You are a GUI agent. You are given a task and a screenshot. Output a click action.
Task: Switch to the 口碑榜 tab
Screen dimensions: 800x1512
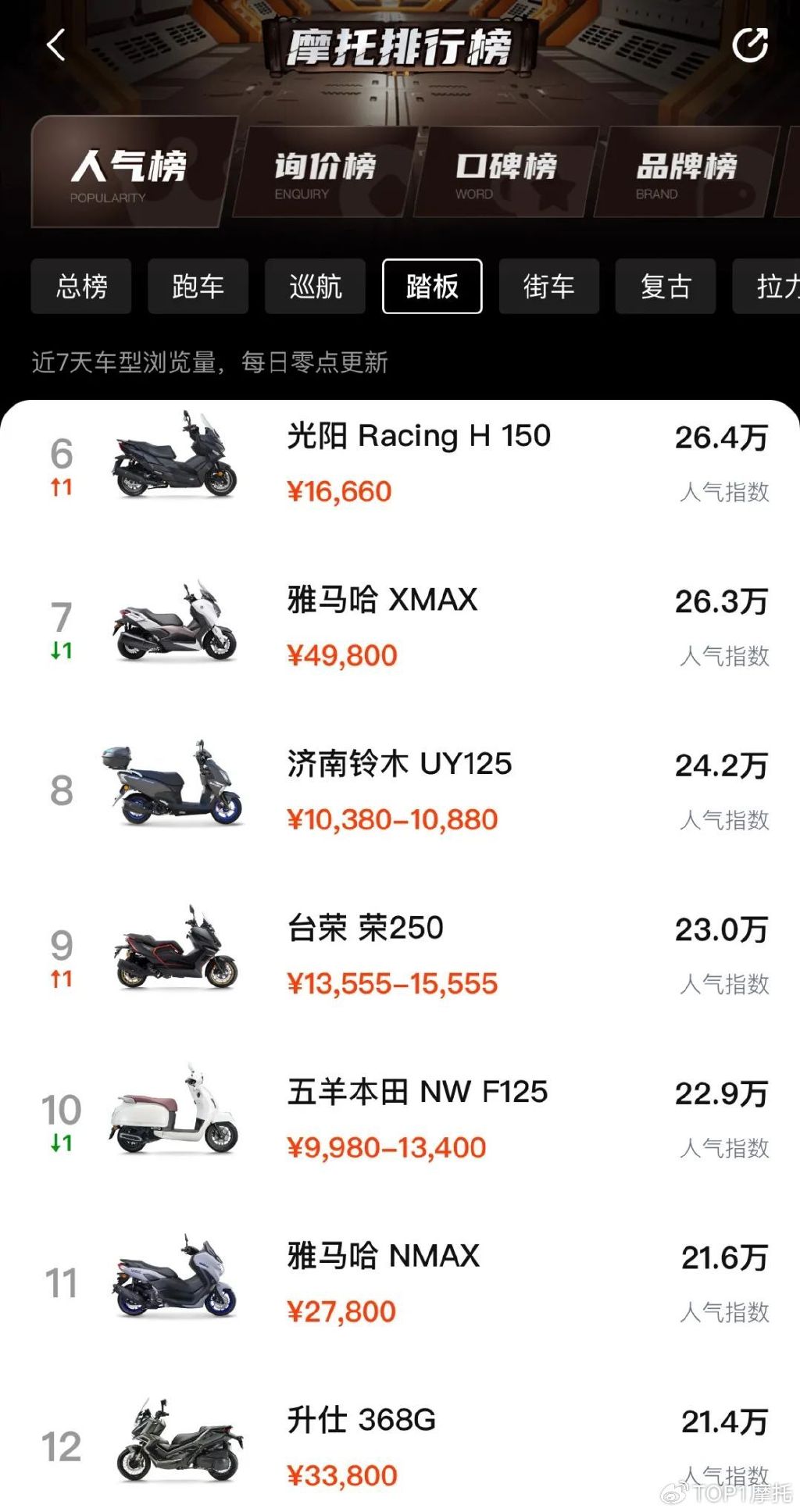(x=505, y=173)
